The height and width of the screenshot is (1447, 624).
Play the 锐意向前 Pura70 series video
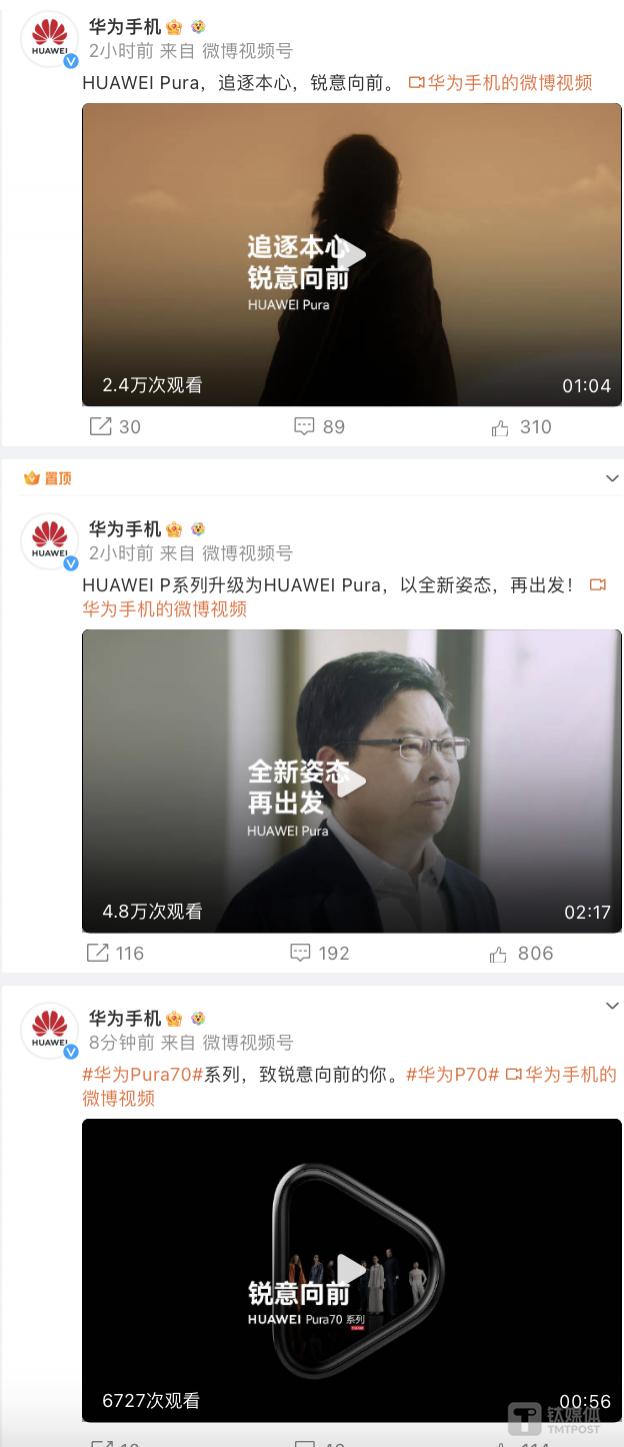point(351,1270)
